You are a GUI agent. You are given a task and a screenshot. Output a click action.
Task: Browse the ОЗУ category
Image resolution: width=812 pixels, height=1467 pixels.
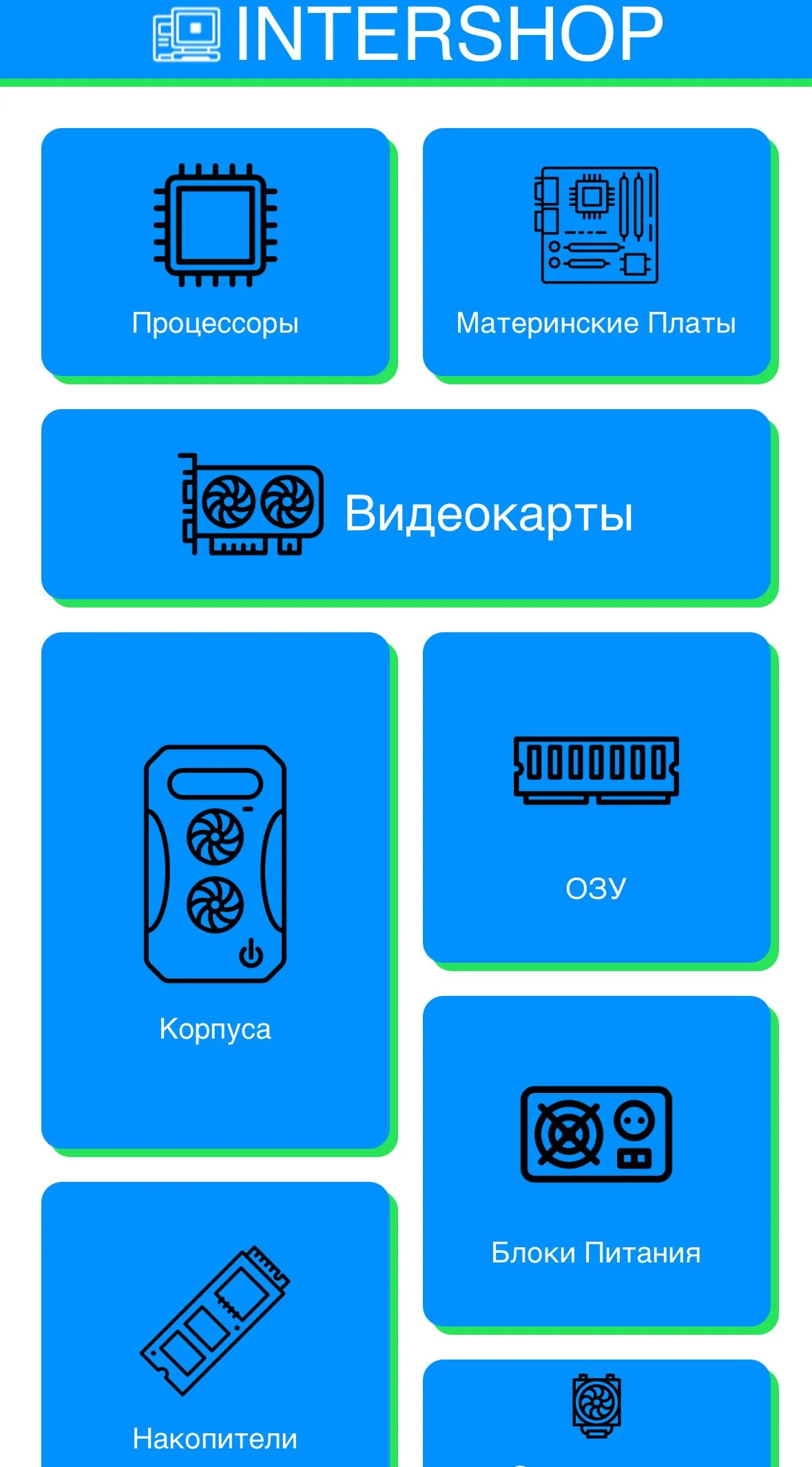tap(596, 798)
